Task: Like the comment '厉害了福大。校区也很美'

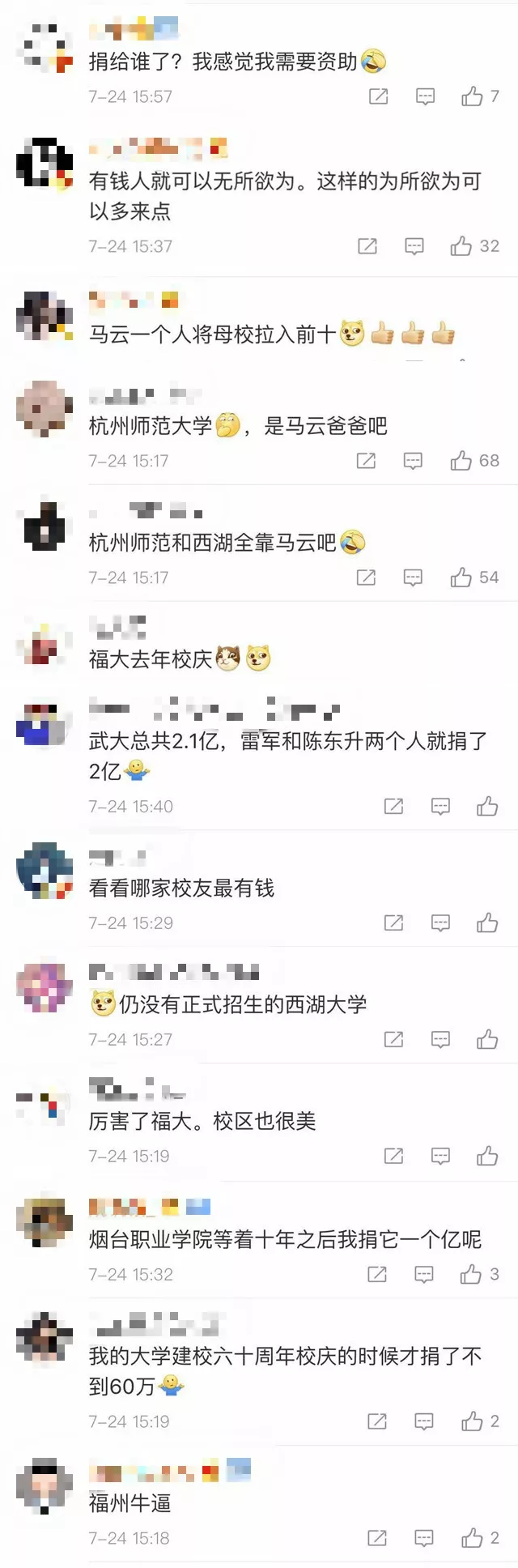Action: click(487, 1156)
